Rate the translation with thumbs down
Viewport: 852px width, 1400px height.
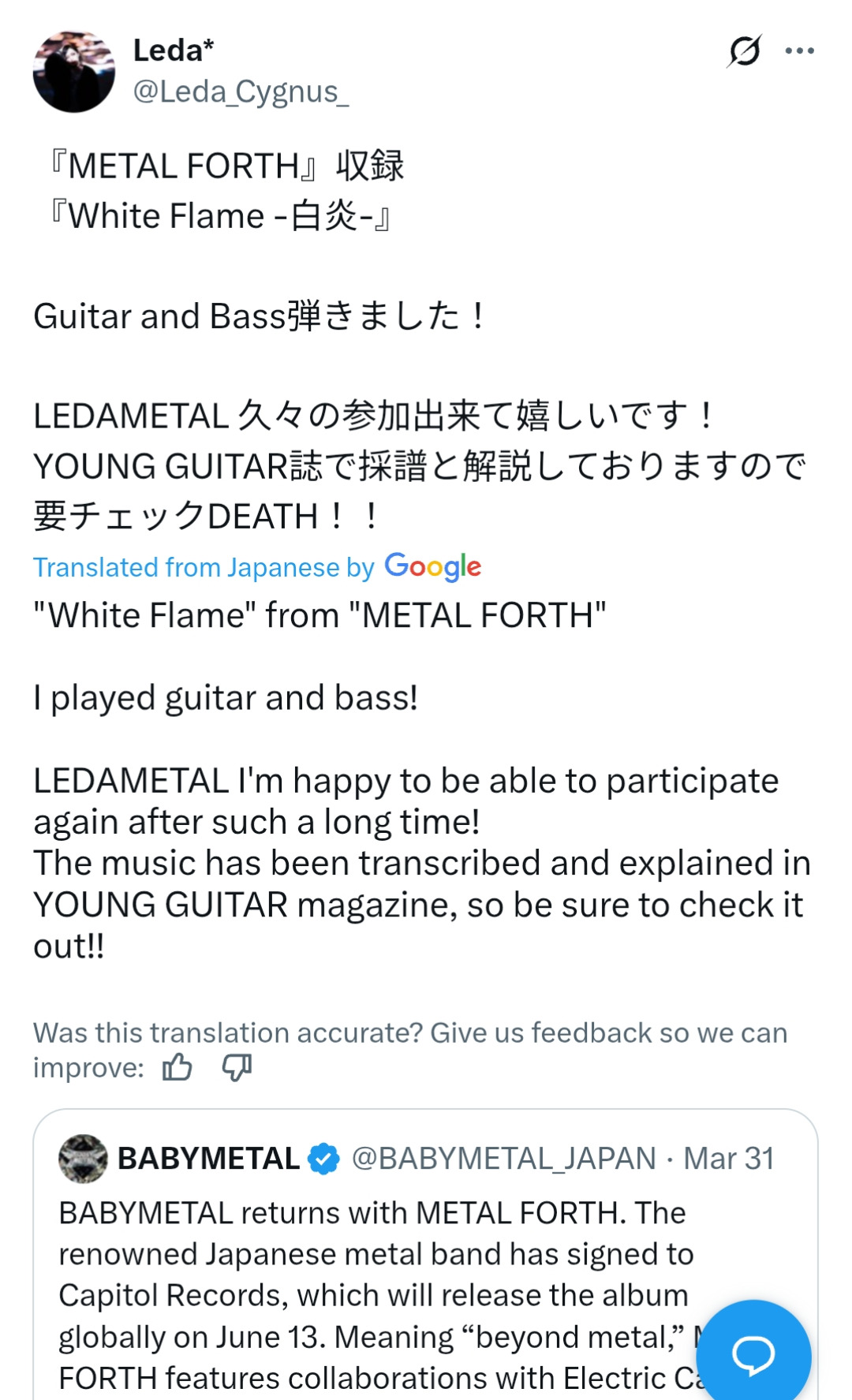coord(237,1068)
